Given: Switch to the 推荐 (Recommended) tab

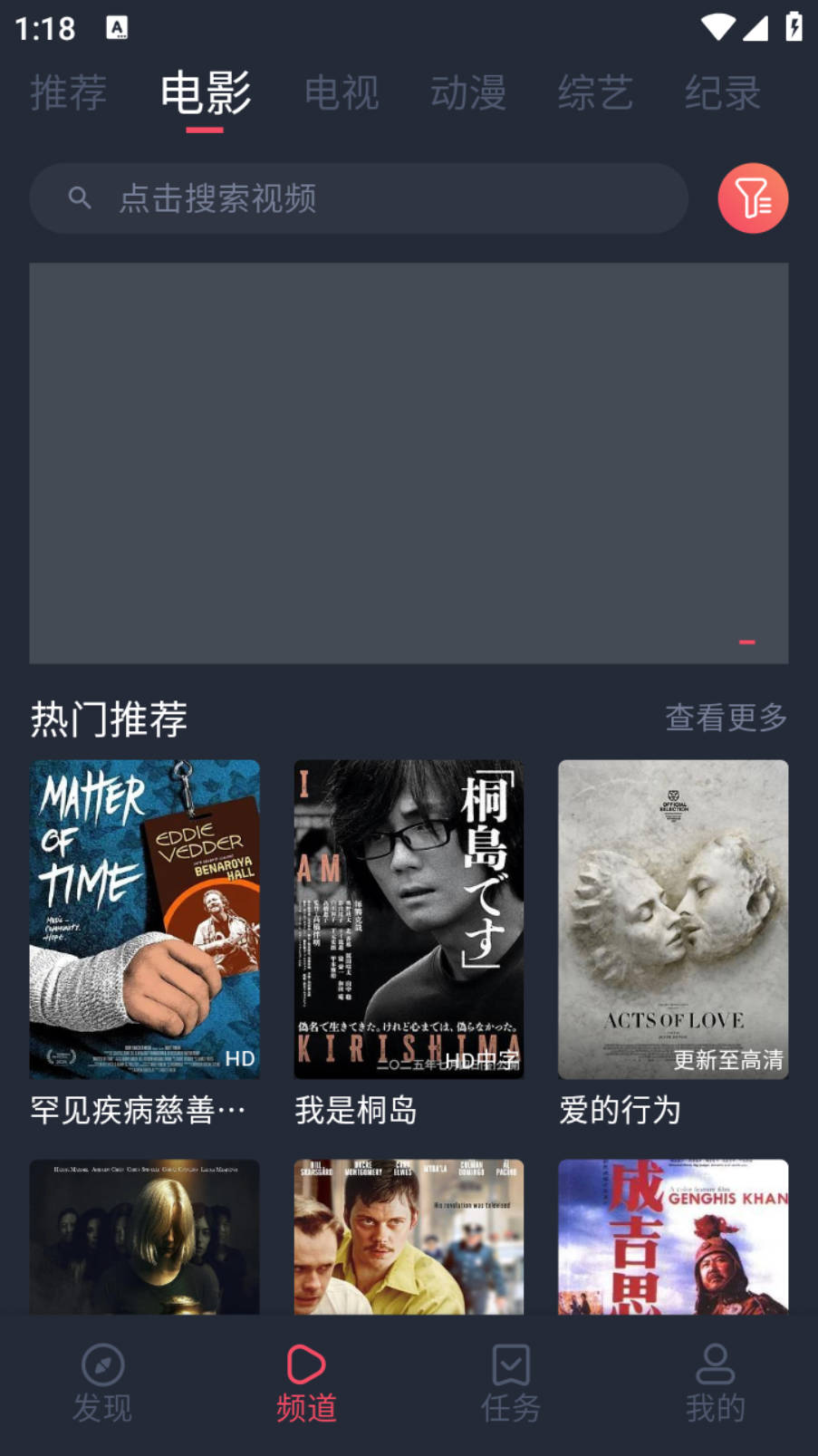Looking at the screenshot, I should click(x=69, y=93).
